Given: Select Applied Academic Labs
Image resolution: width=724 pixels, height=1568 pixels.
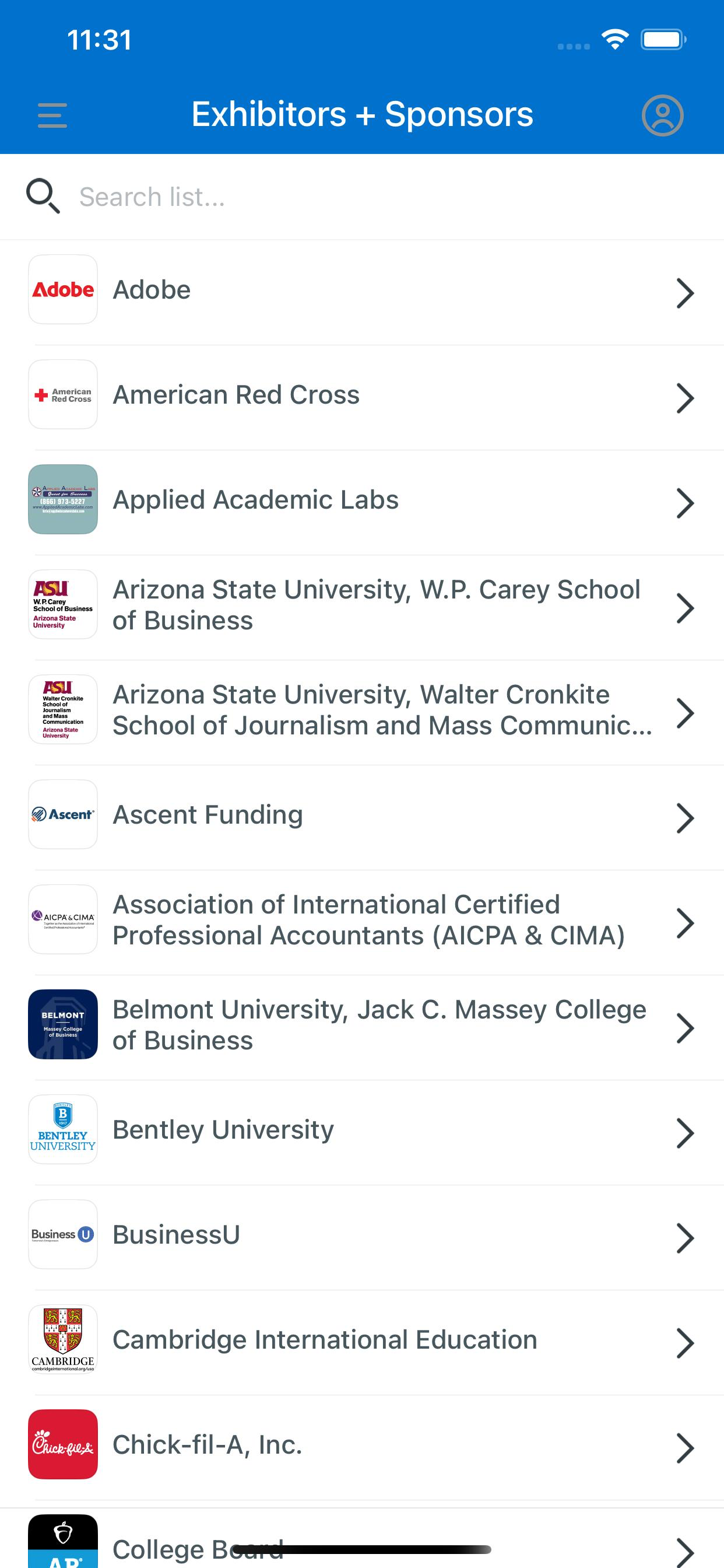Looking at the screenshot, I should [x=362, y=503].
